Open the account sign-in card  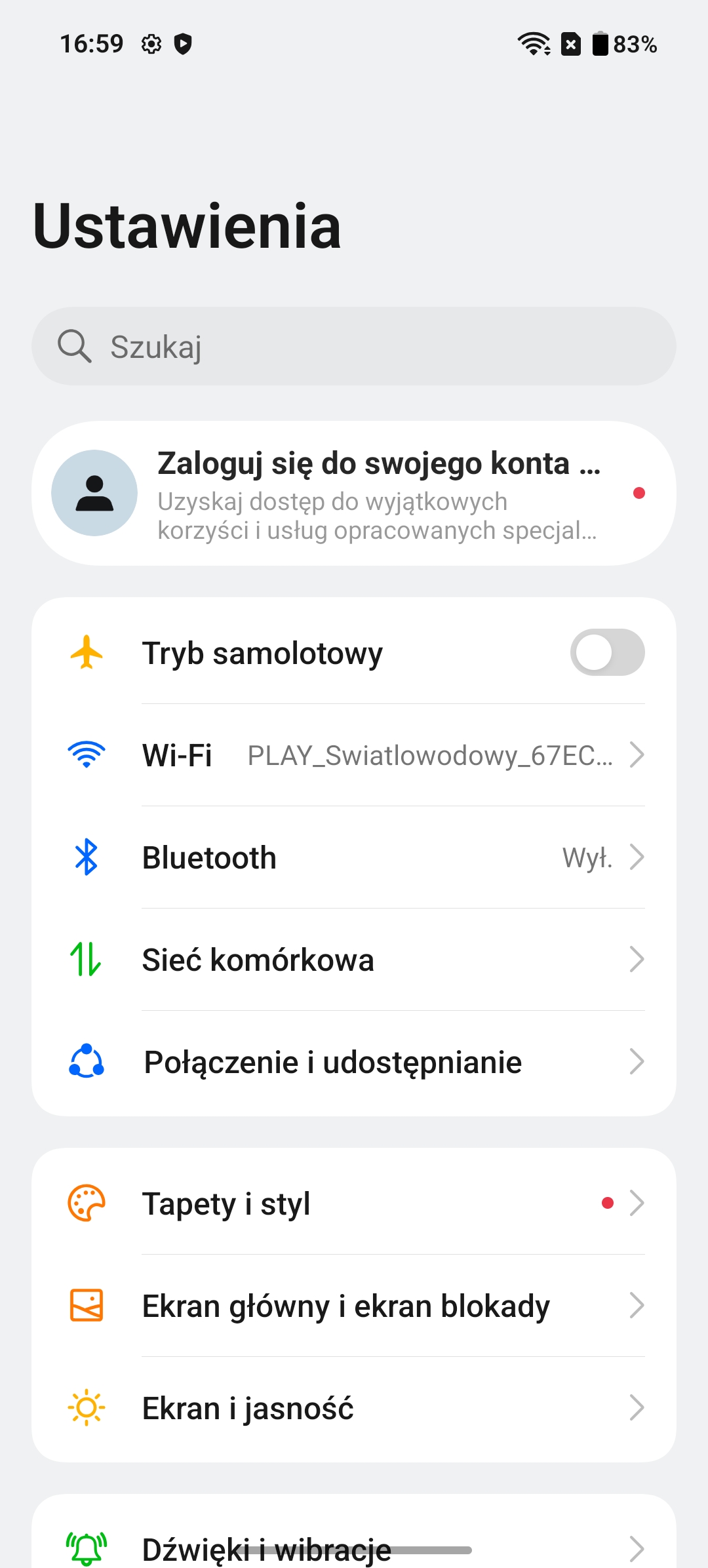(x=354, y=493)
